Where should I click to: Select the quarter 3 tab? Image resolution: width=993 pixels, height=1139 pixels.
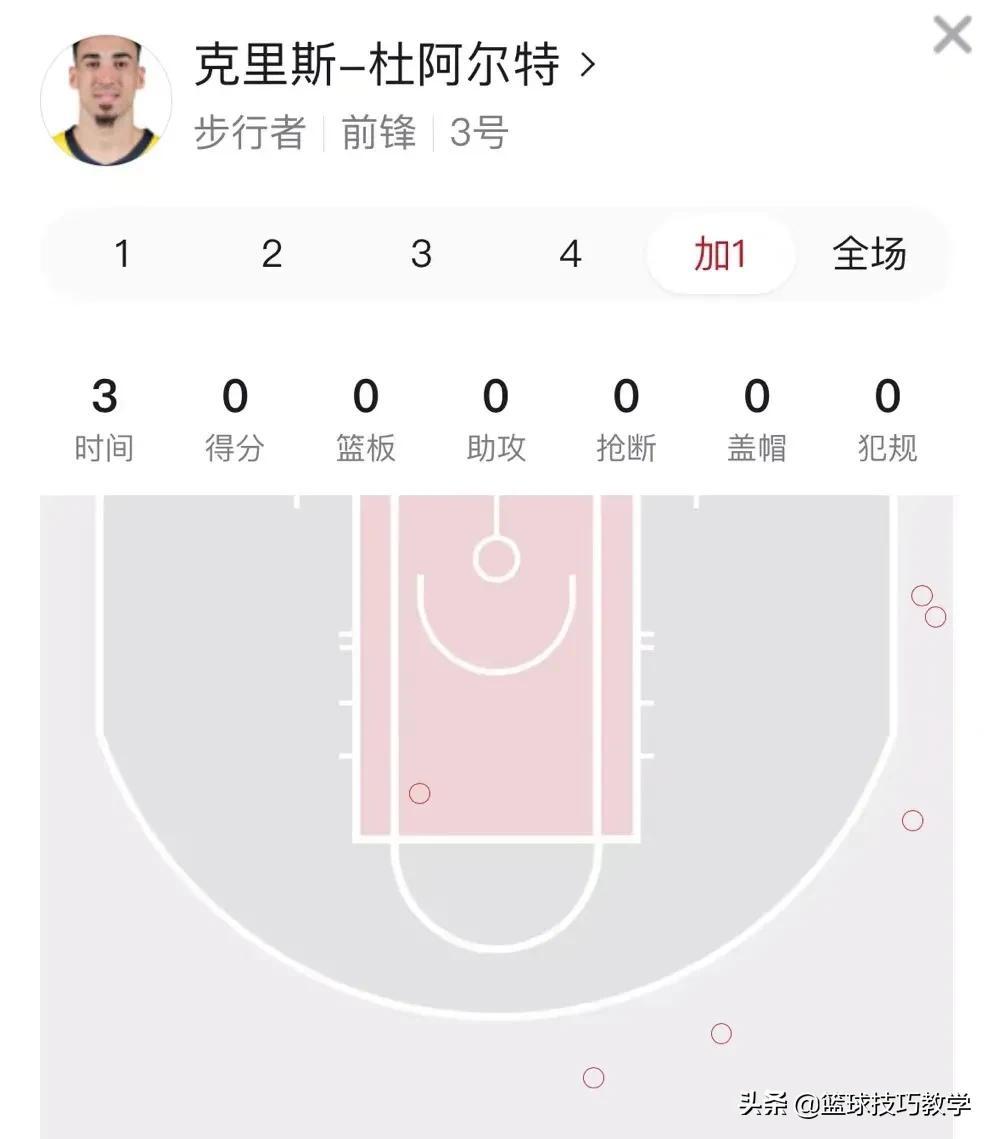pyautogui.click(x=421, y=254)
